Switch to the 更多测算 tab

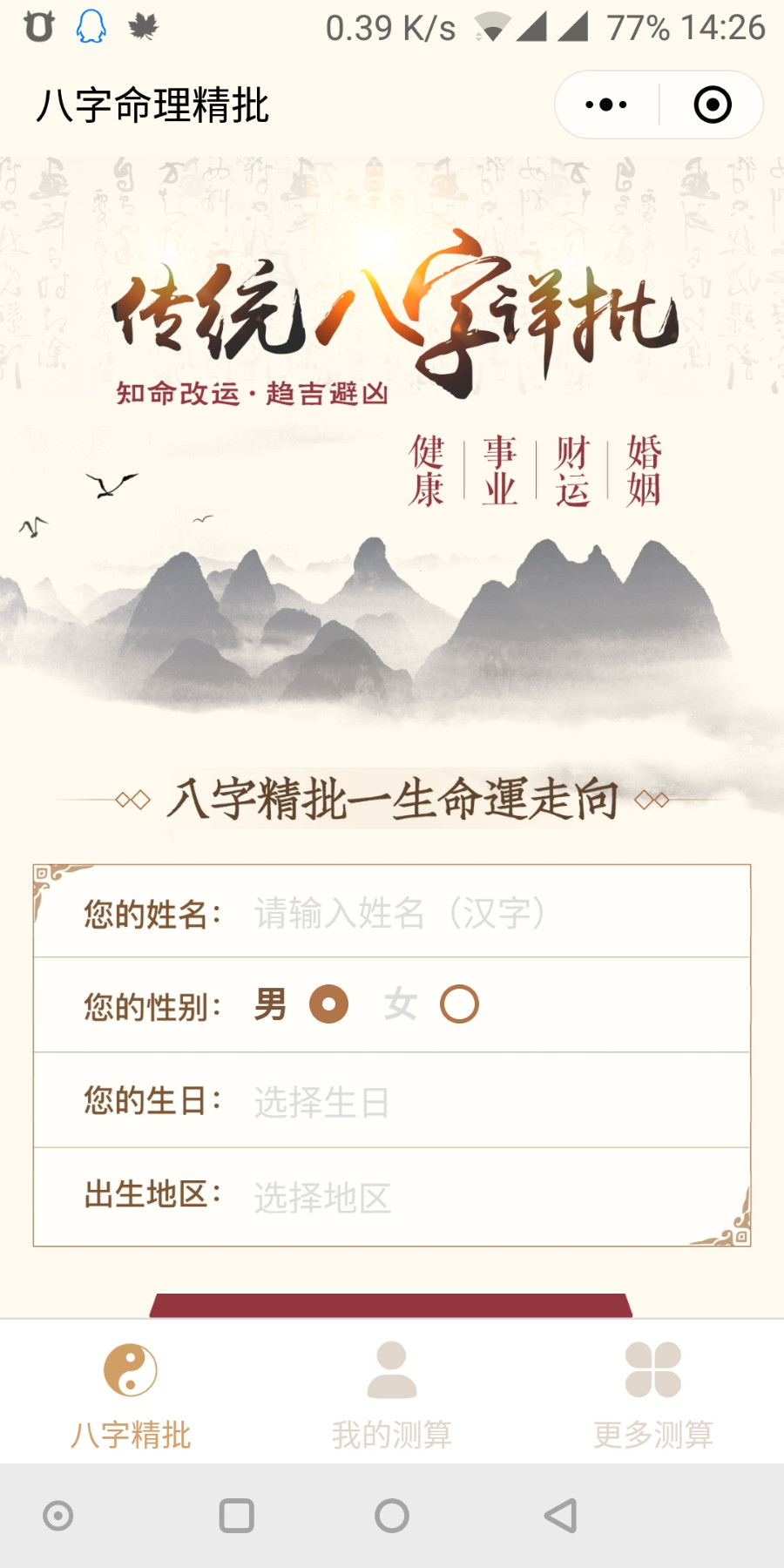click(x=652, y=1435)
